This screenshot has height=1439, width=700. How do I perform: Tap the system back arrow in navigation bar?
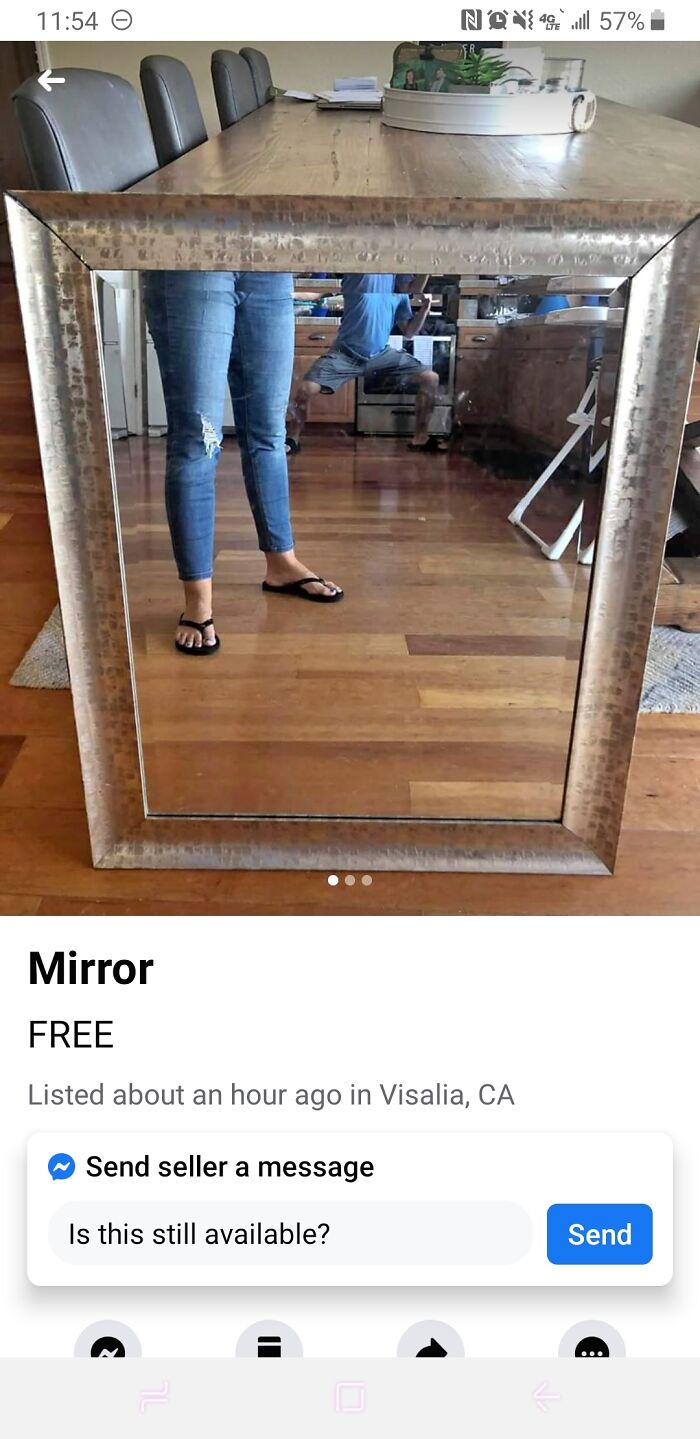(546, 1396)
